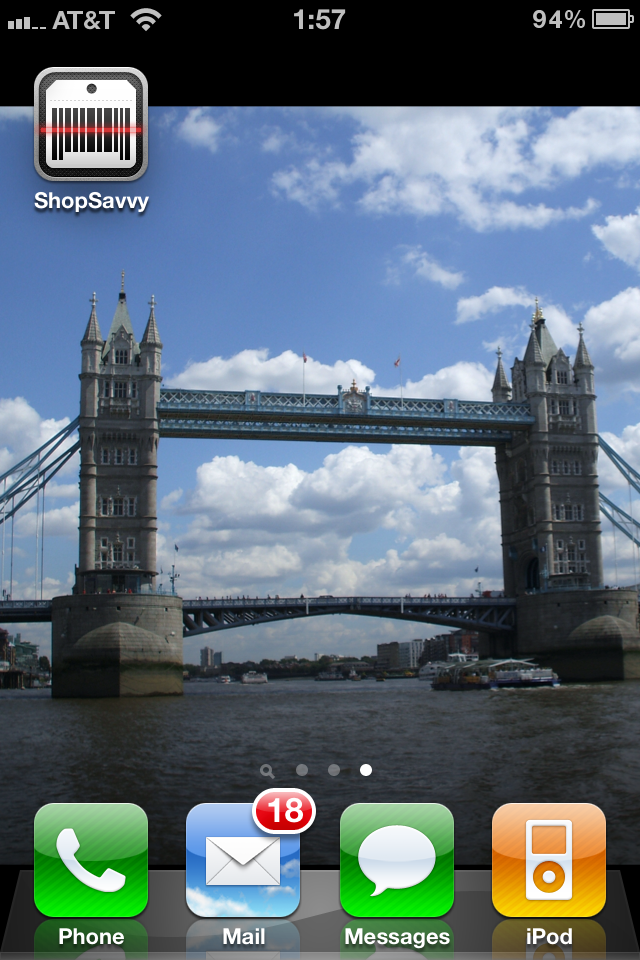Open the ShopSavvy app
This screenshot has width=640, height=960.
(x=91, y=125)
